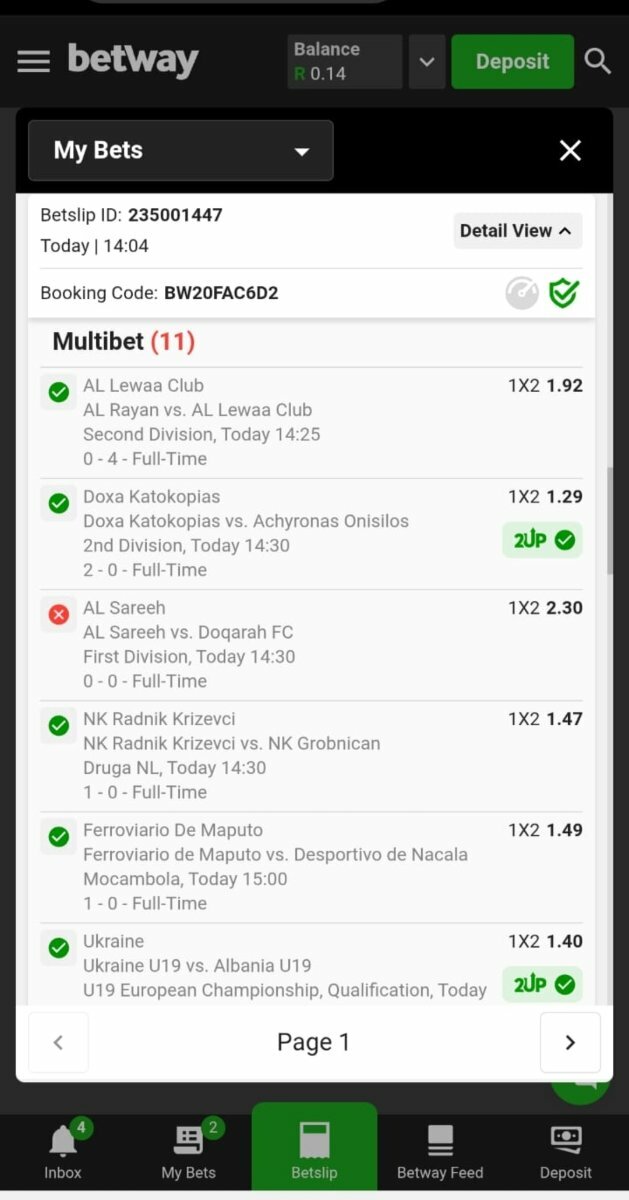
Task: Open the Betway Feed tab
Action: click(x=440, y=1150)
